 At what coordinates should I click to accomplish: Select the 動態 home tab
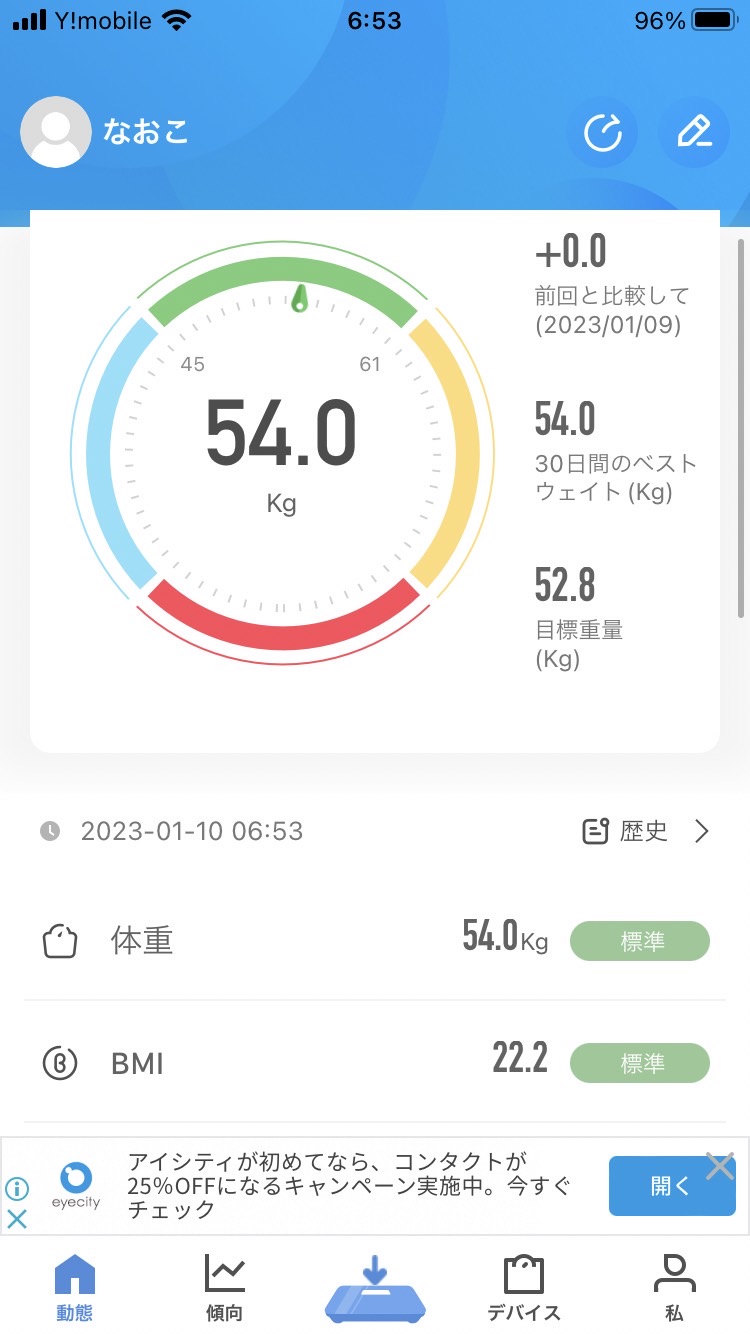tap(75, 1287)
